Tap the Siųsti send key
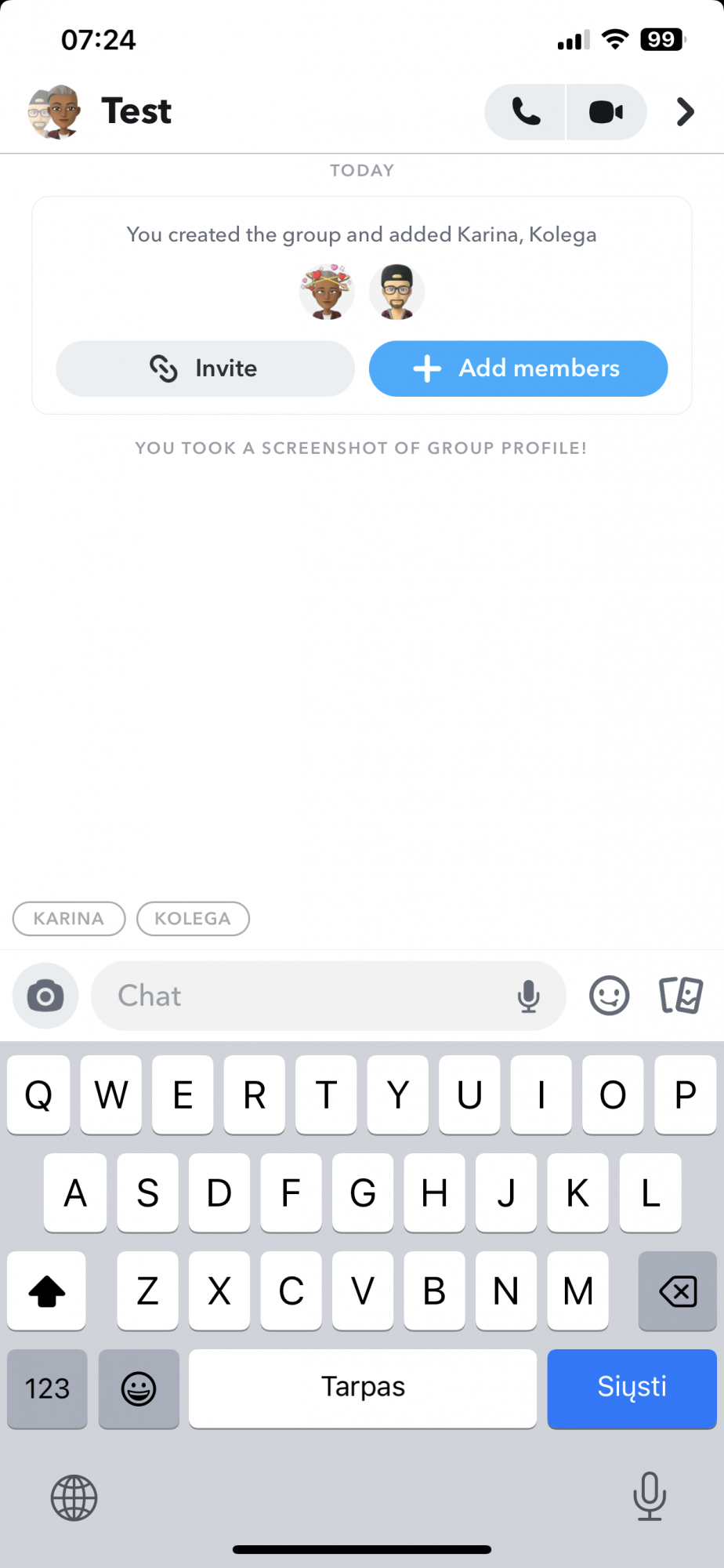 pos(632,1388)
